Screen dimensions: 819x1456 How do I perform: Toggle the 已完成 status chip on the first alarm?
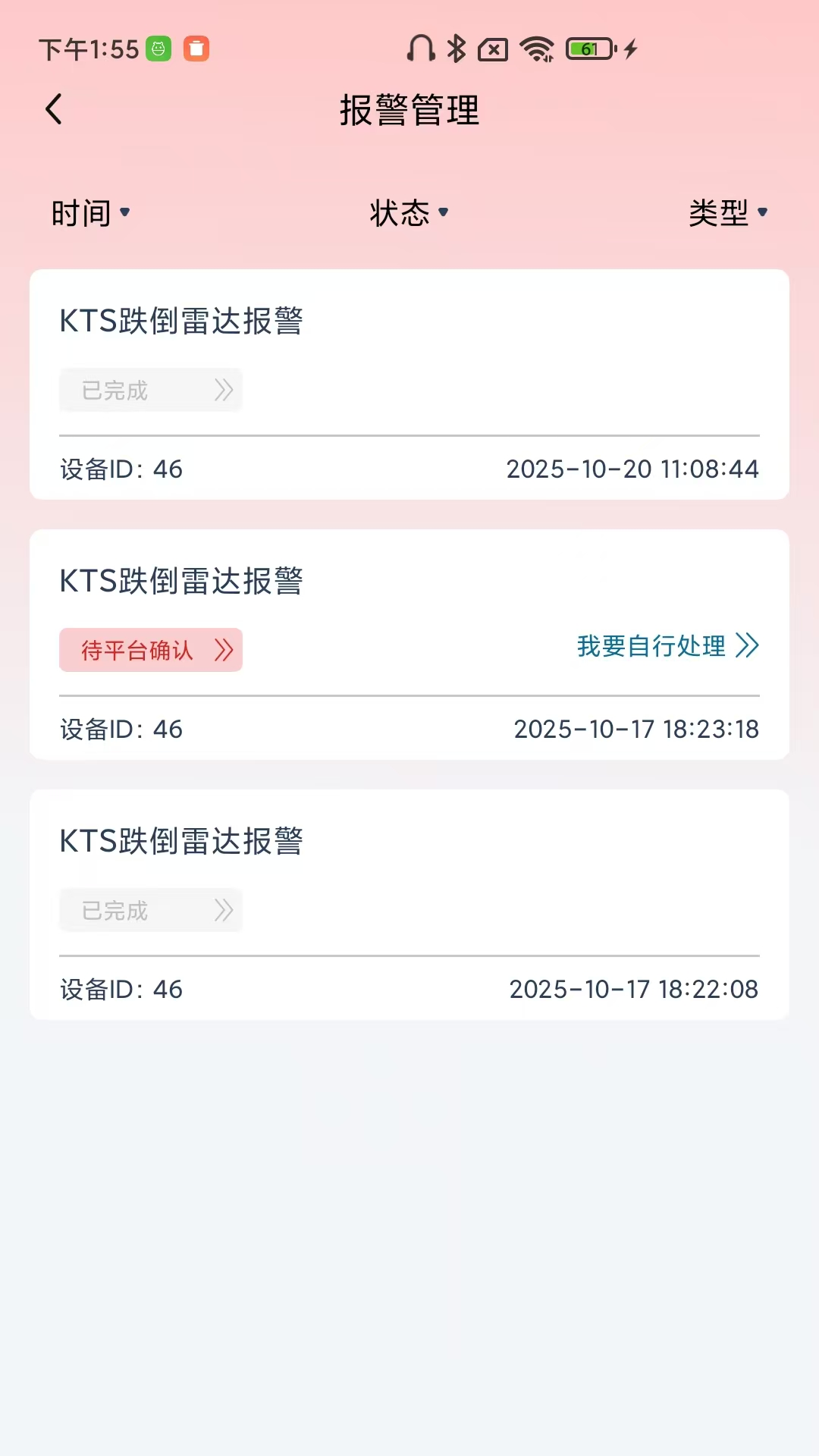coord(150,390)
